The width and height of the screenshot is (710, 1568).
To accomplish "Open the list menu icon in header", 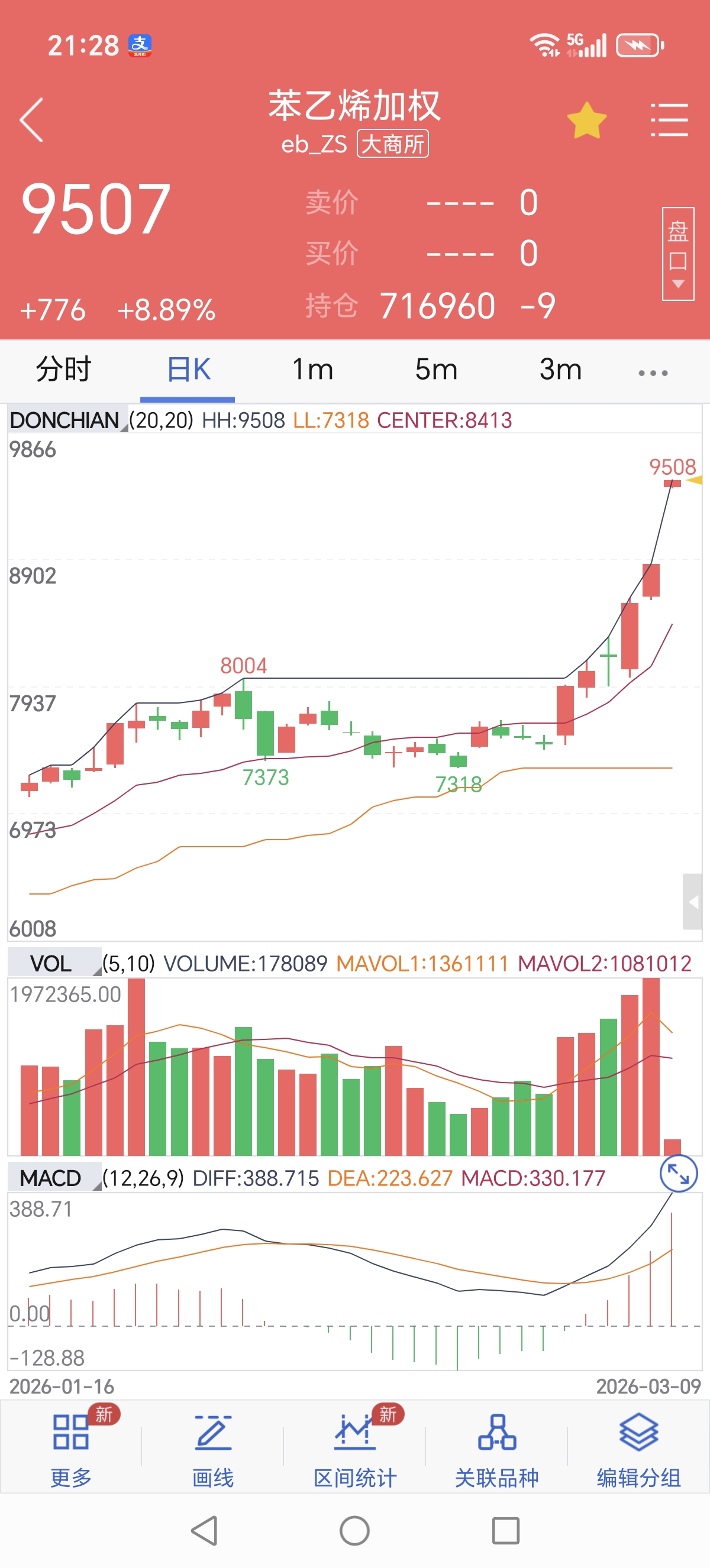I will 669,120.
